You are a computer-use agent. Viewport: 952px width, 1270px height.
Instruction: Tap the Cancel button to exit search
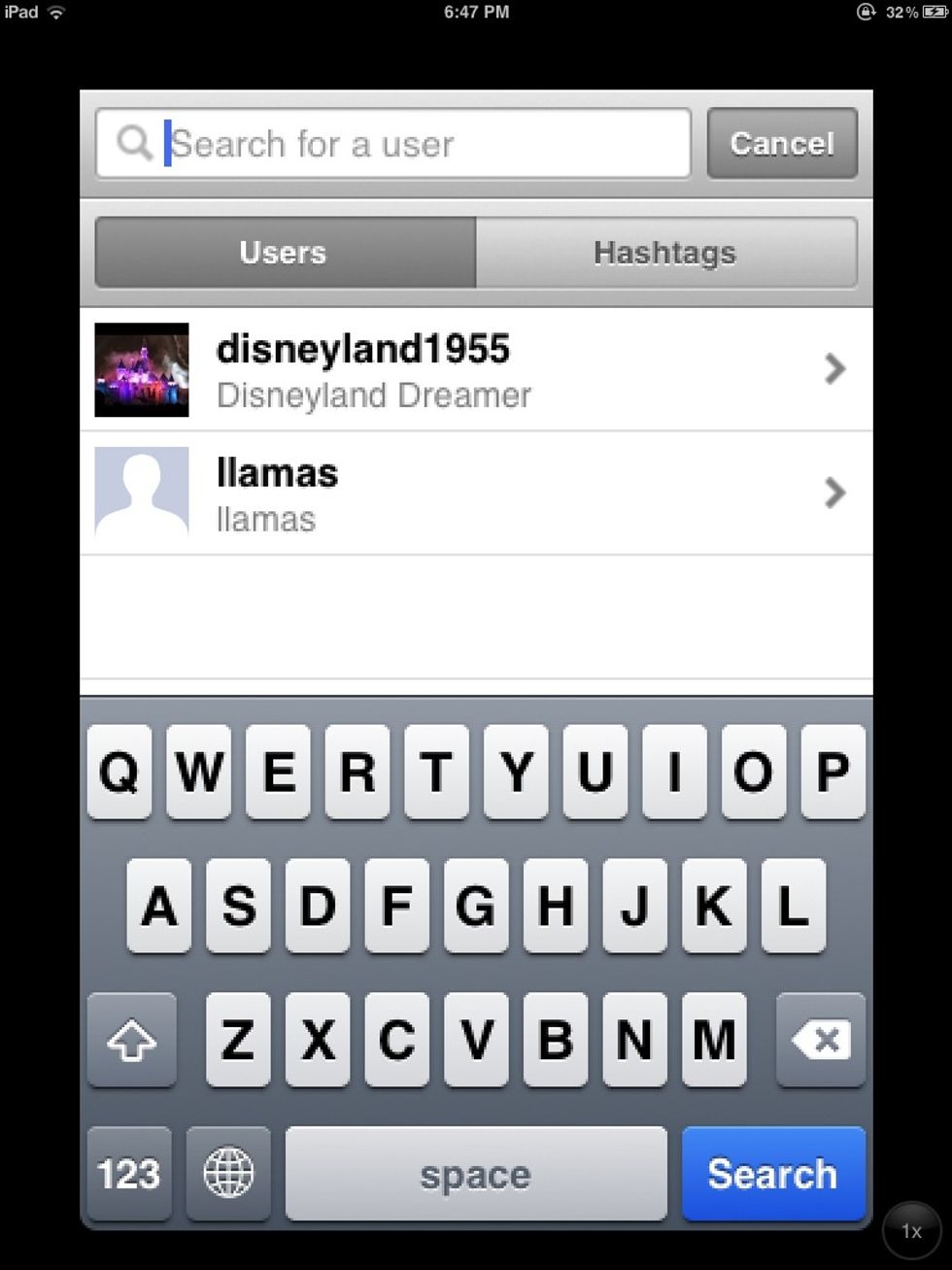point(781,143)
